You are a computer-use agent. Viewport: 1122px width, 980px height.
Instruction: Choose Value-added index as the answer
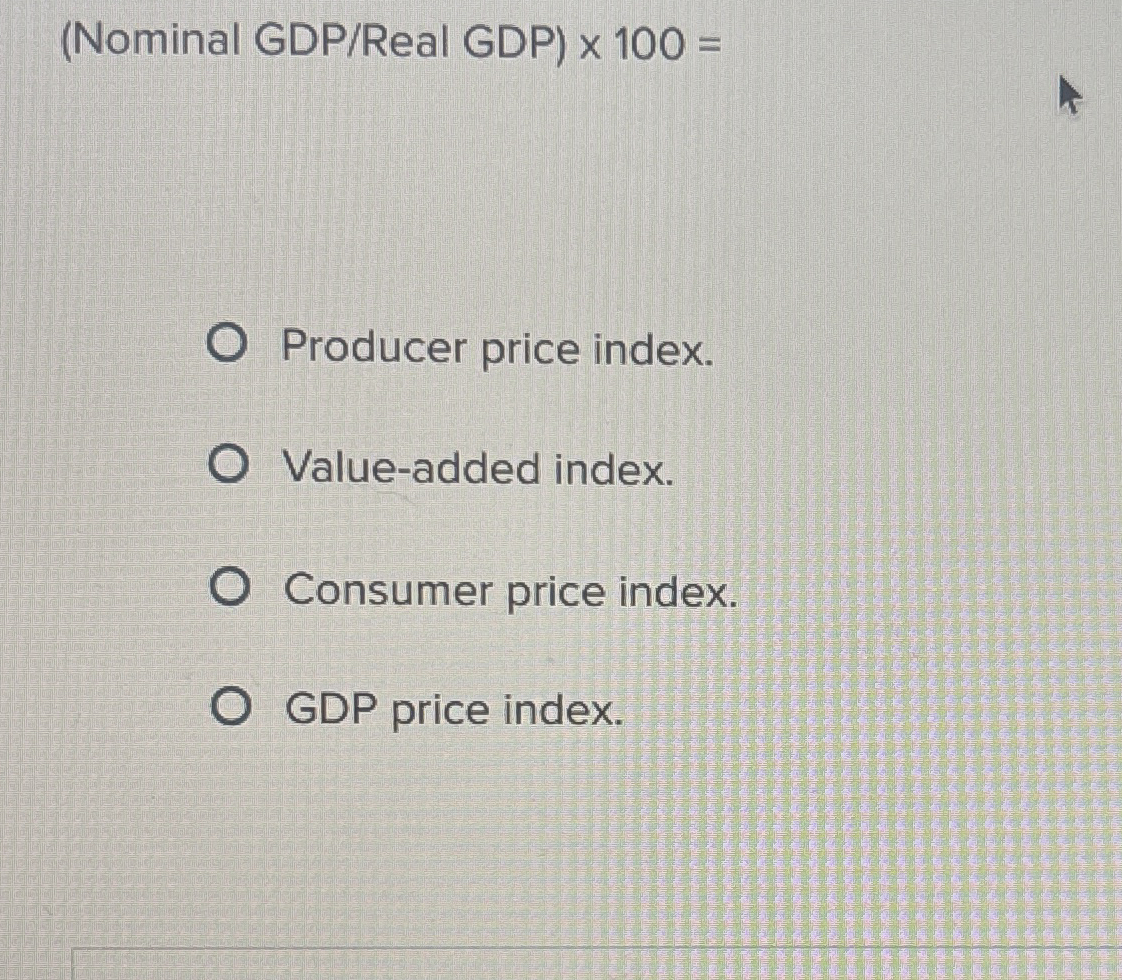tap(227, 465)
